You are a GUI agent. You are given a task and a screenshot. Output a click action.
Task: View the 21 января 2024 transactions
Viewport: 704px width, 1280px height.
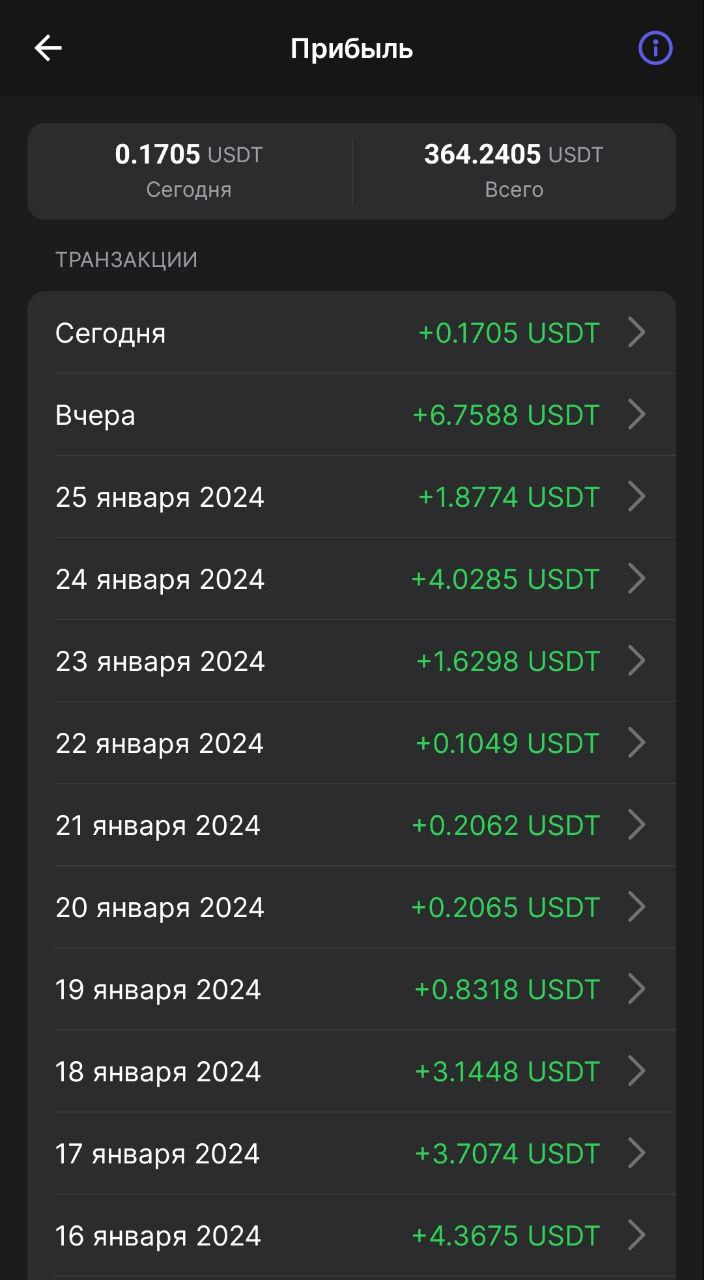(352, 825)
